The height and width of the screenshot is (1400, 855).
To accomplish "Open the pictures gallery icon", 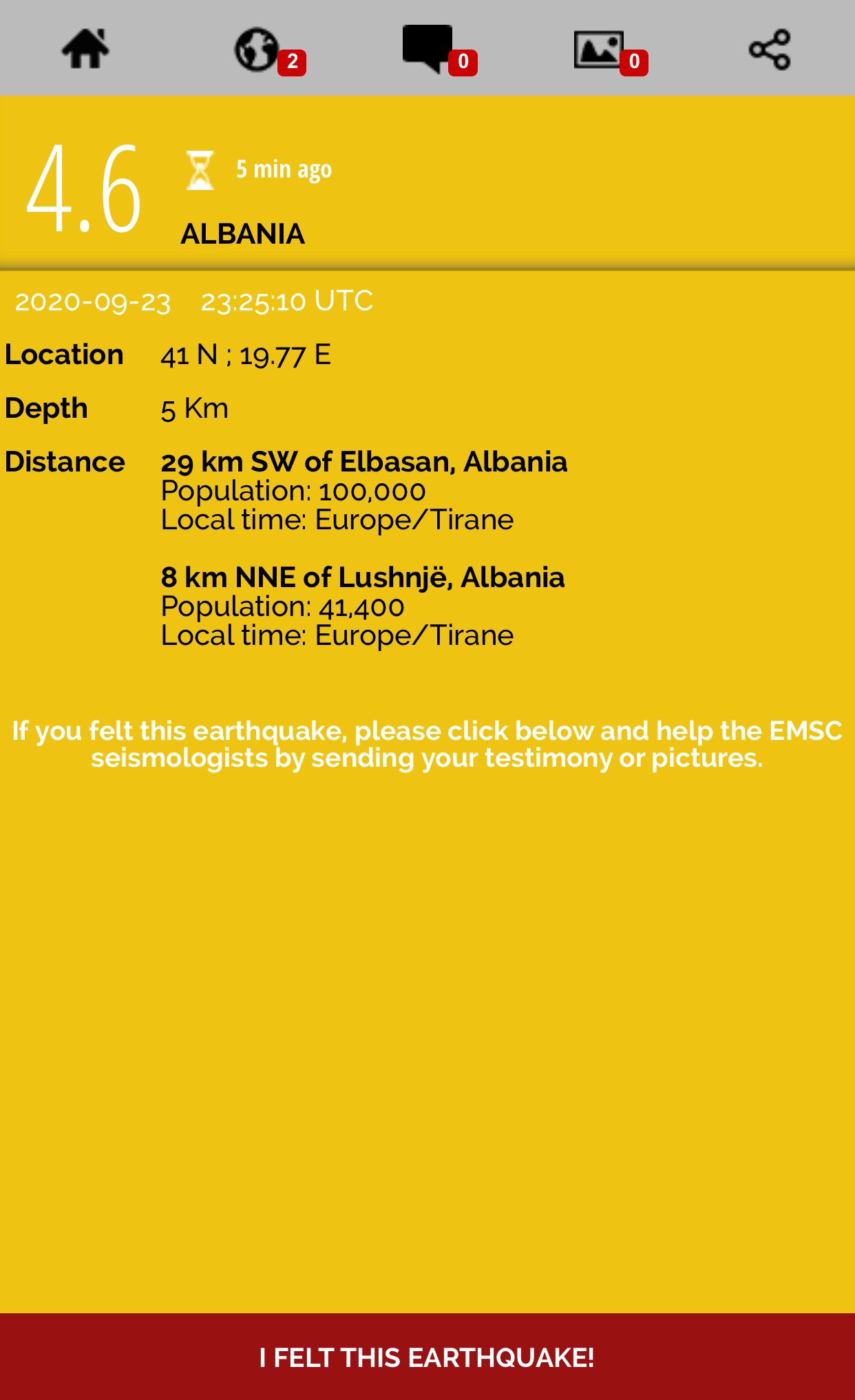I will 598,49.
